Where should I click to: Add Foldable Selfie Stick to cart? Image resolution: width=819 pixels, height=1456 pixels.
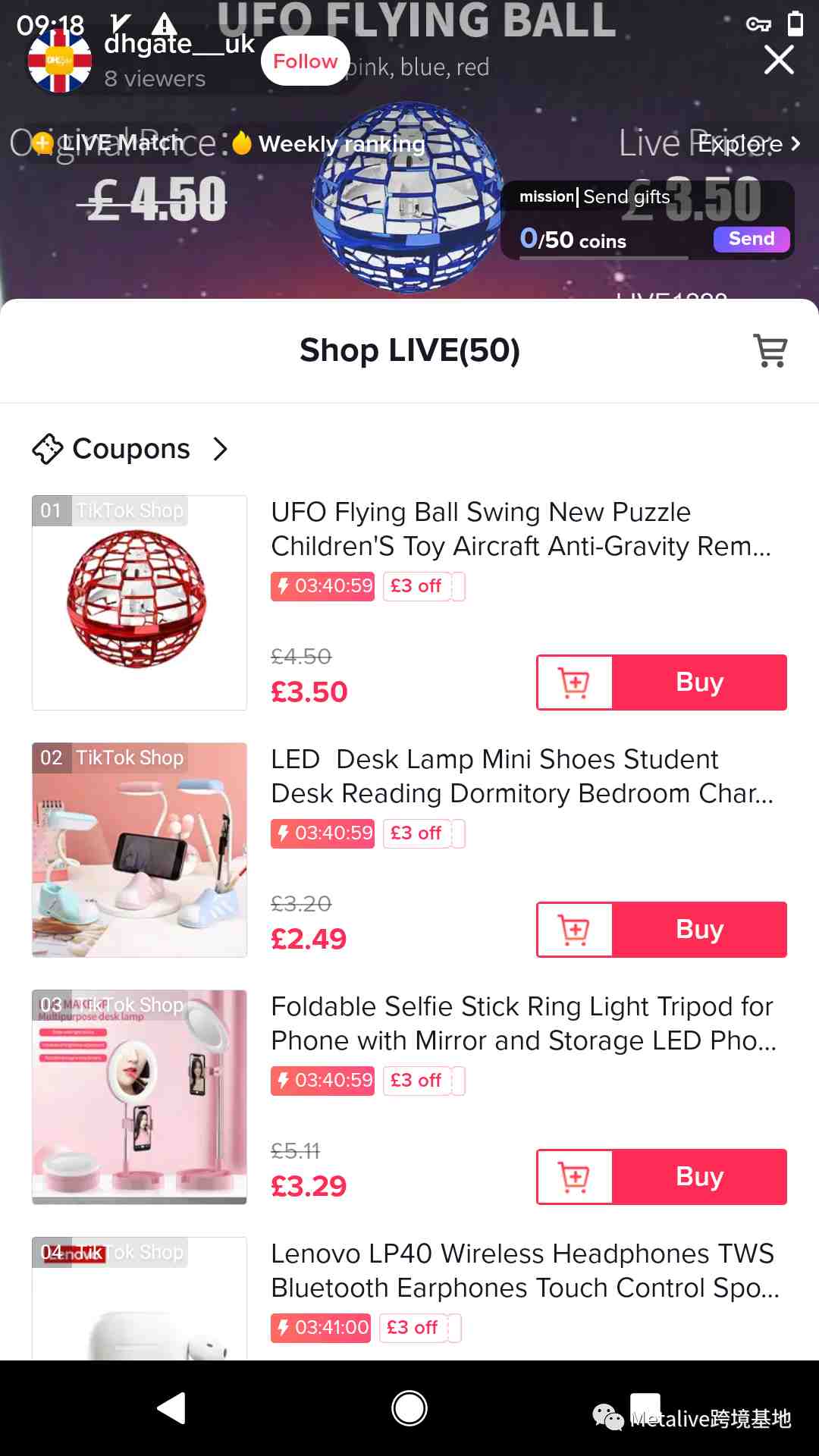575,1177
